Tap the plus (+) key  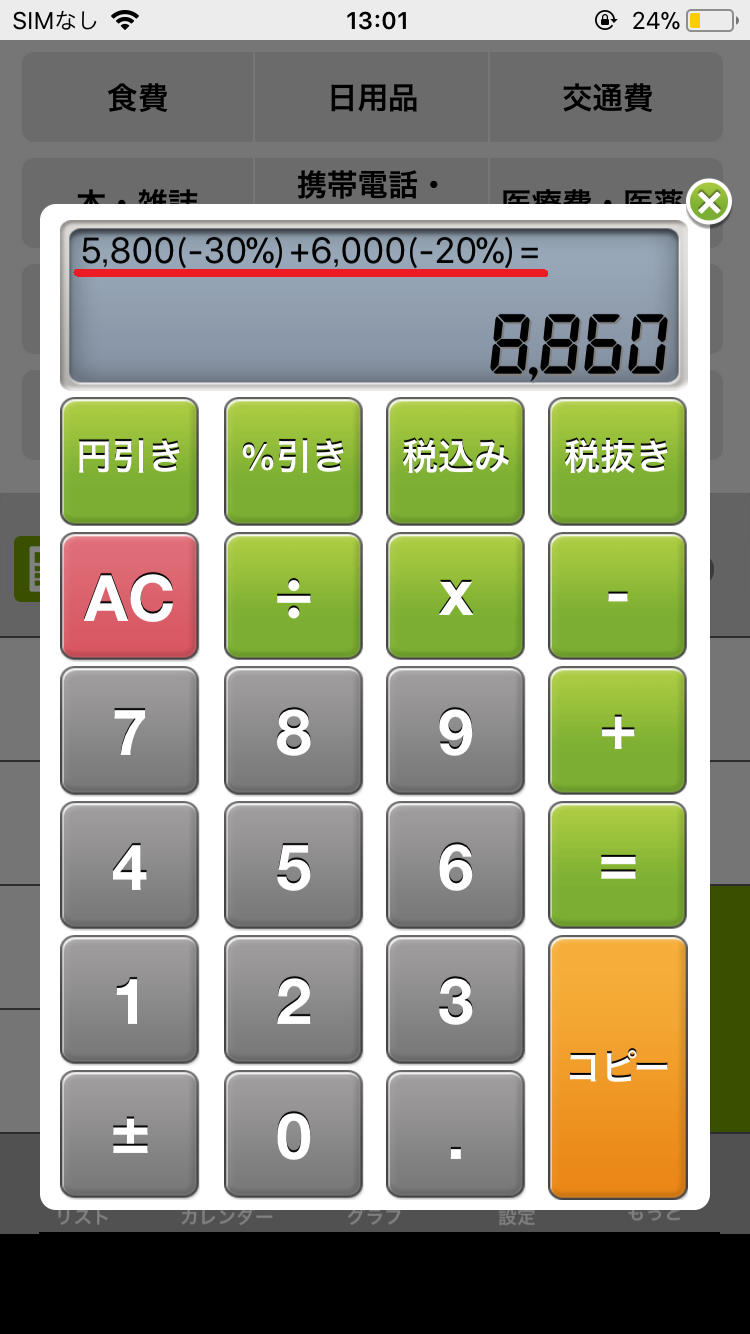coord(618,730)
